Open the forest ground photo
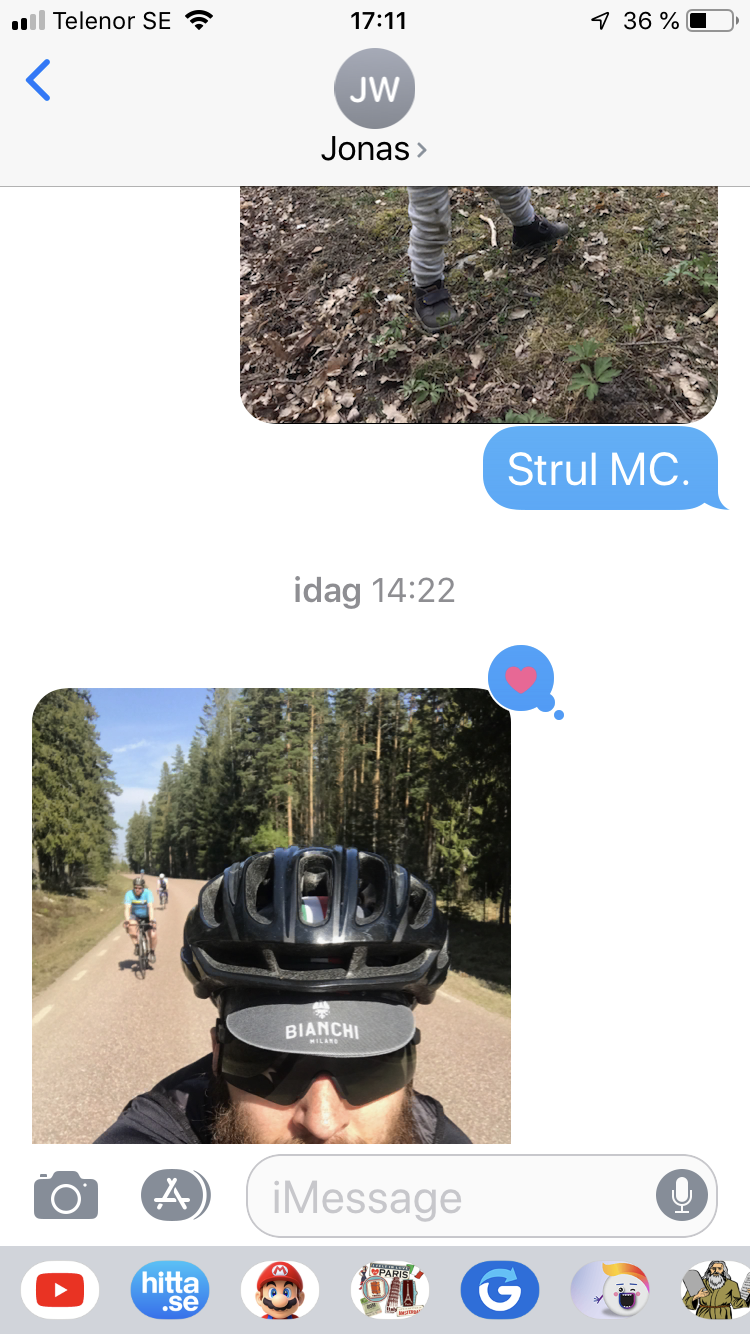Image resolution: width=750 pixels, height=1334 pixels. pos(479,304)
